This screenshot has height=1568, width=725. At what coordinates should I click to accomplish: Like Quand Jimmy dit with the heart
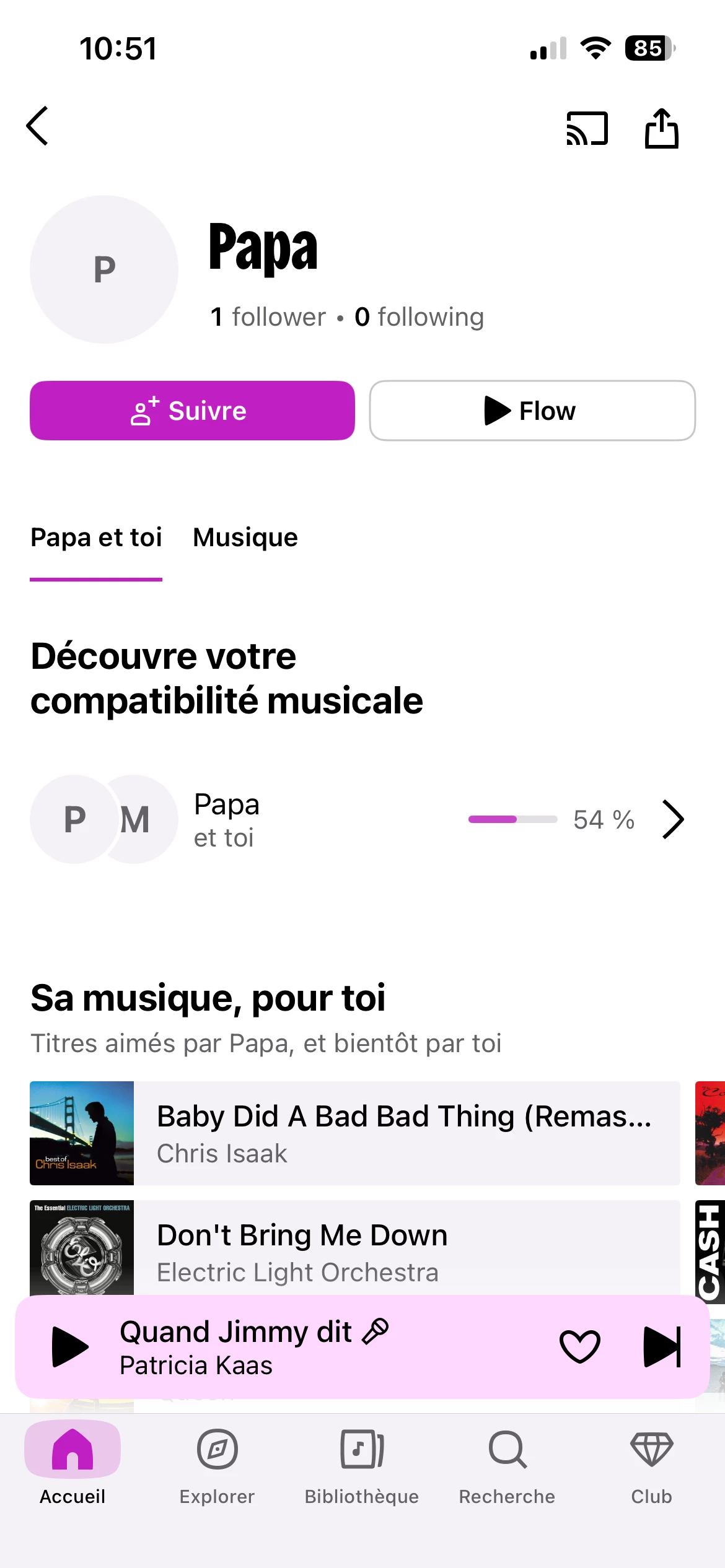[x=579, y=1346]
